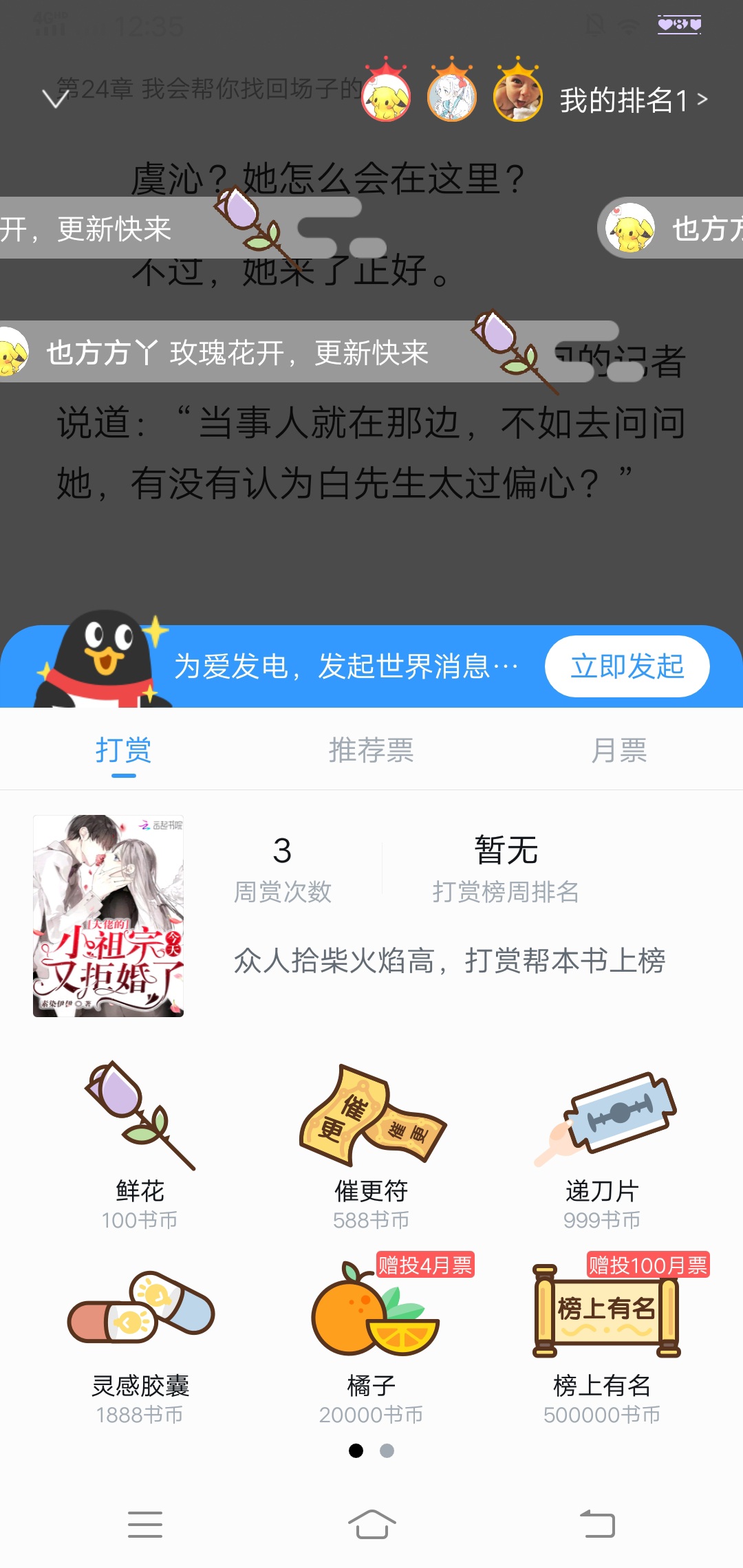The height and width of the screenshot is (1568, 743).
Task: Open the book cover thumbnail
Action: pos(108,916)
